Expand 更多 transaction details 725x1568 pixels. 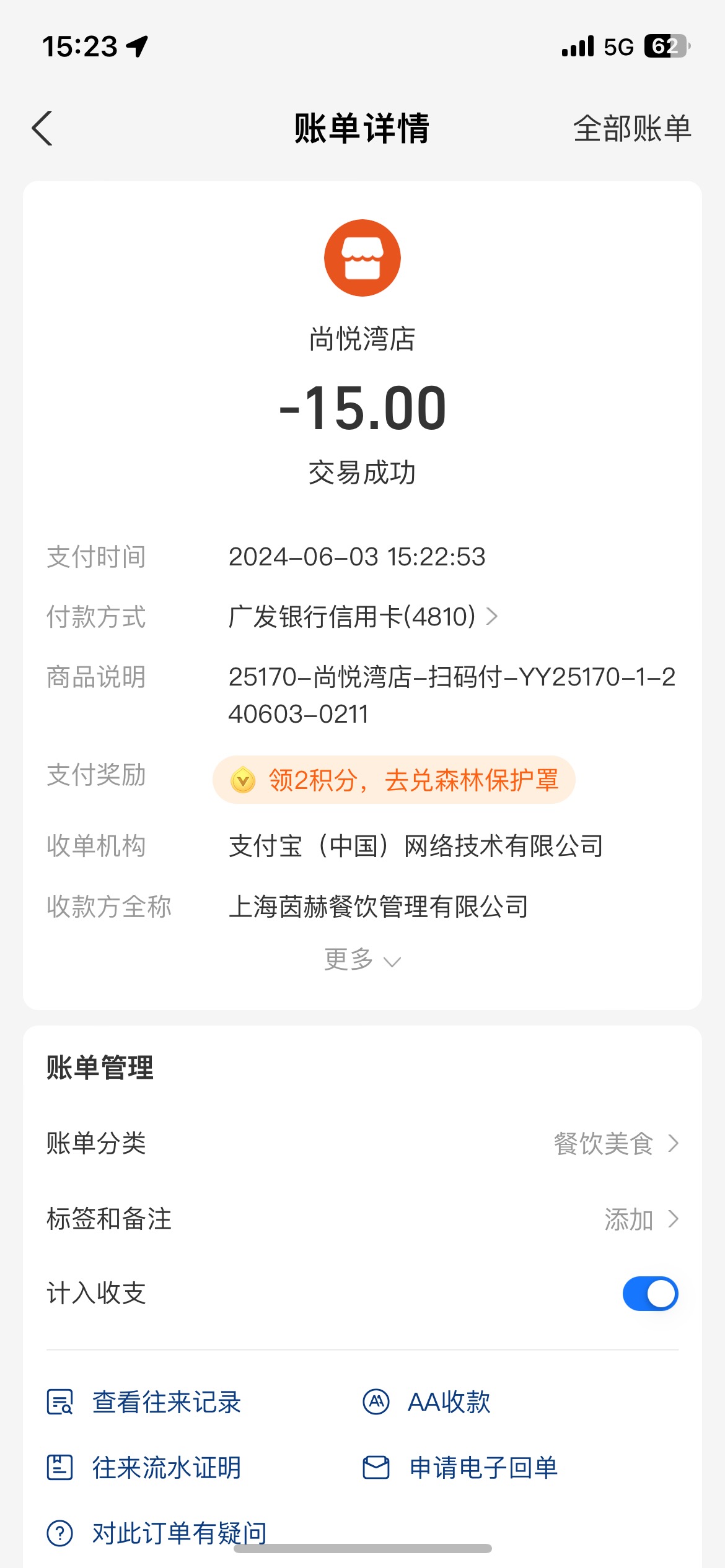[362, 960]
